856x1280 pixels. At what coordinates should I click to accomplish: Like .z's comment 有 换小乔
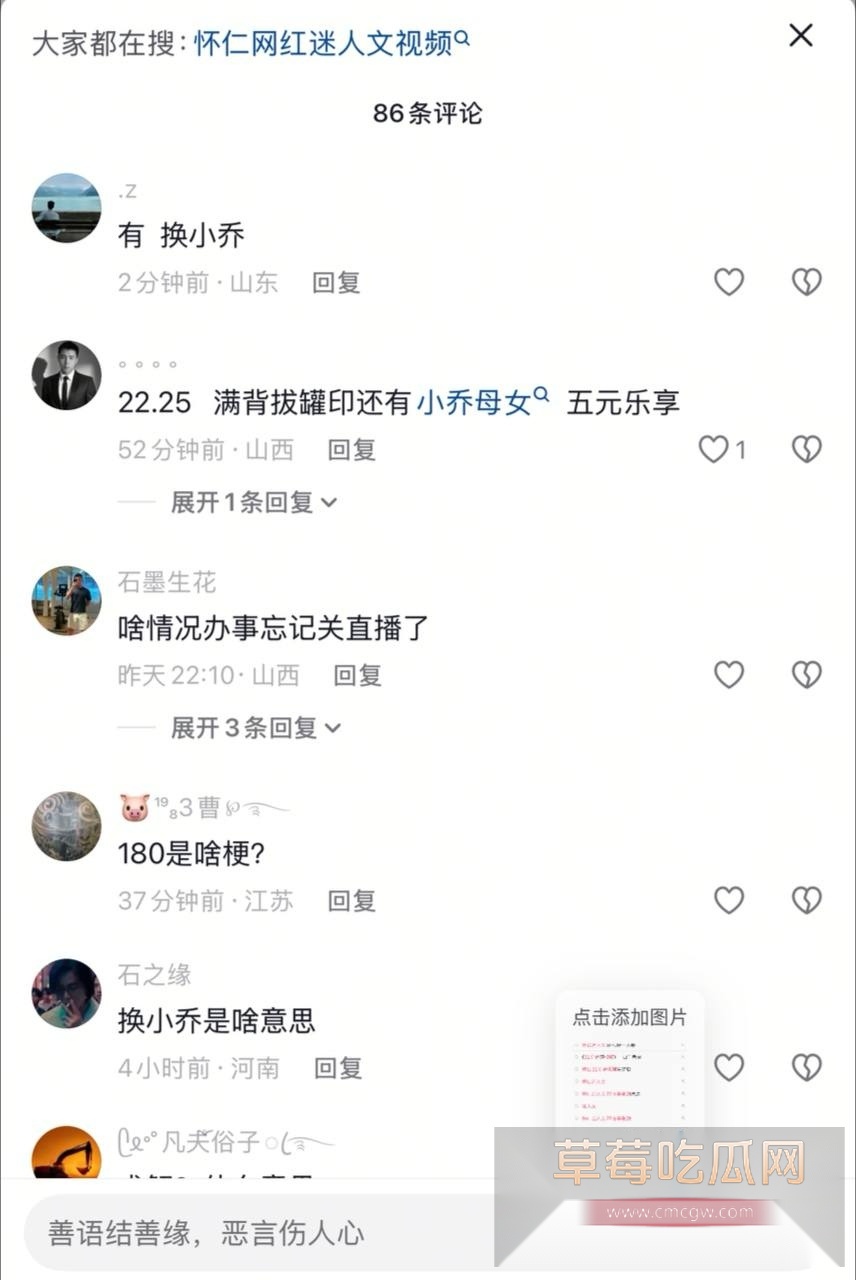point(729,282)
